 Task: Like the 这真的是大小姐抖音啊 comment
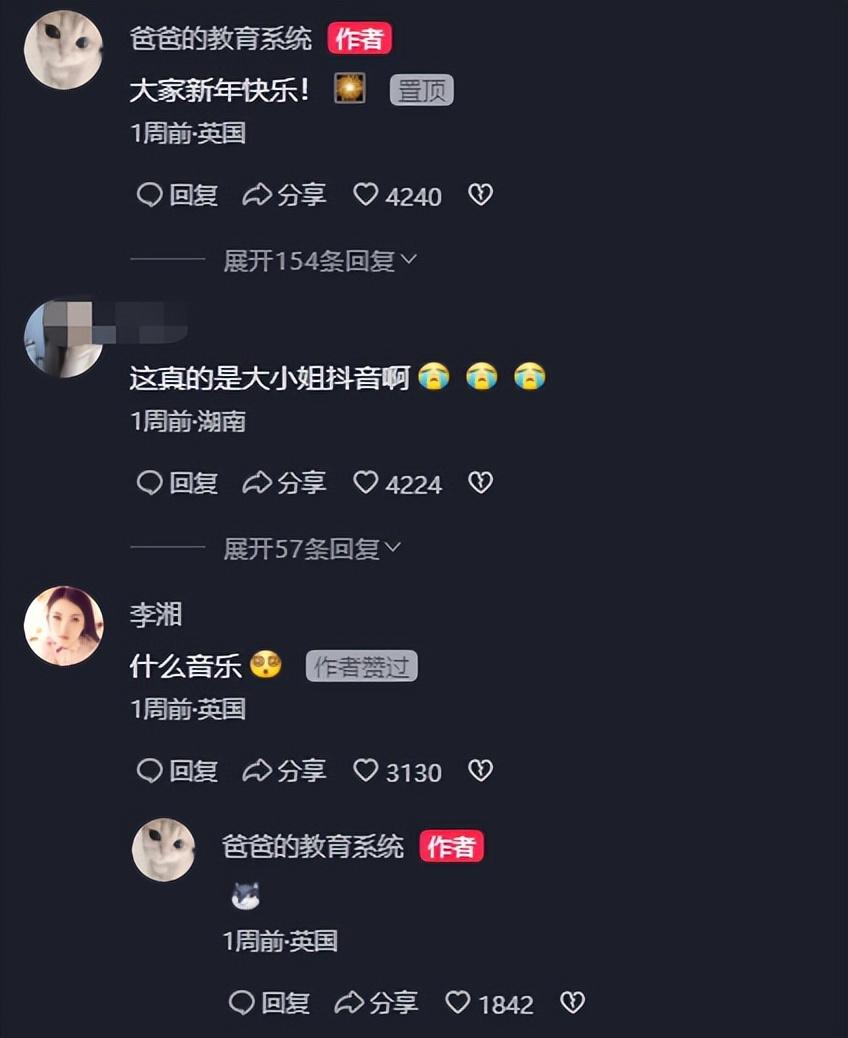(x=366, y=483)
